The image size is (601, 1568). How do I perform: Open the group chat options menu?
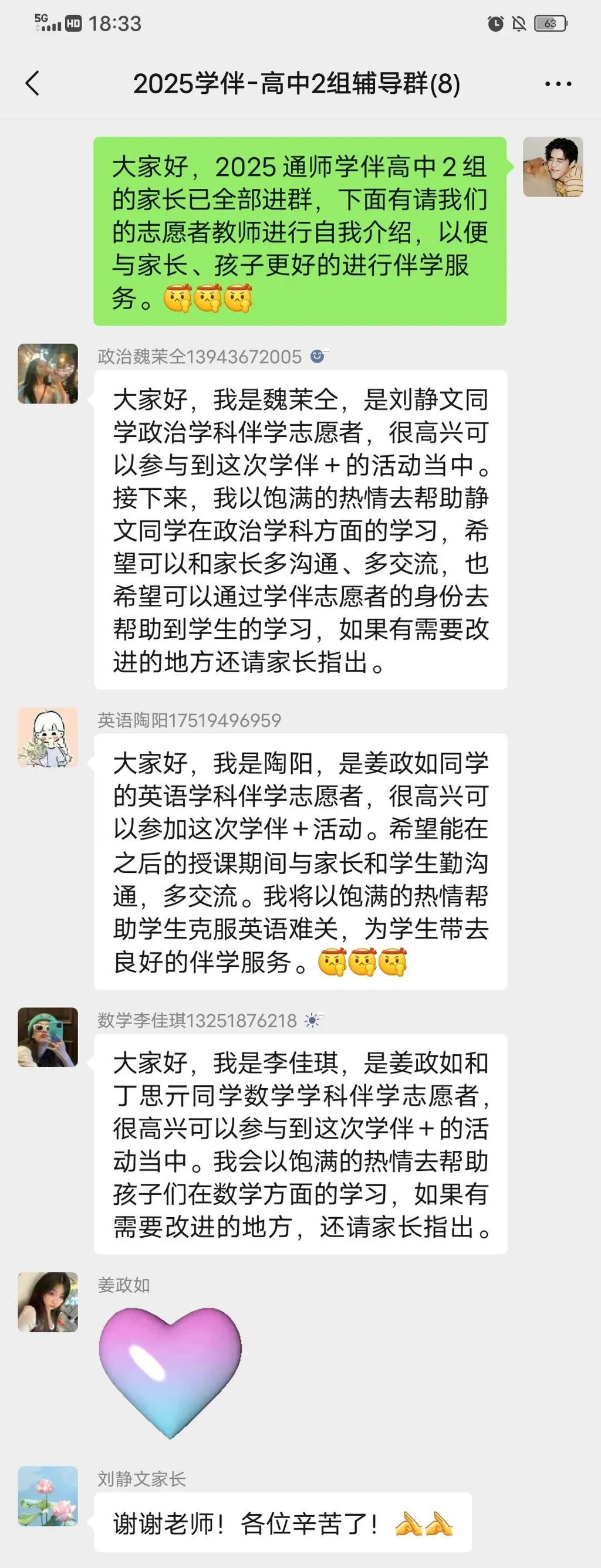click(558, 84)
